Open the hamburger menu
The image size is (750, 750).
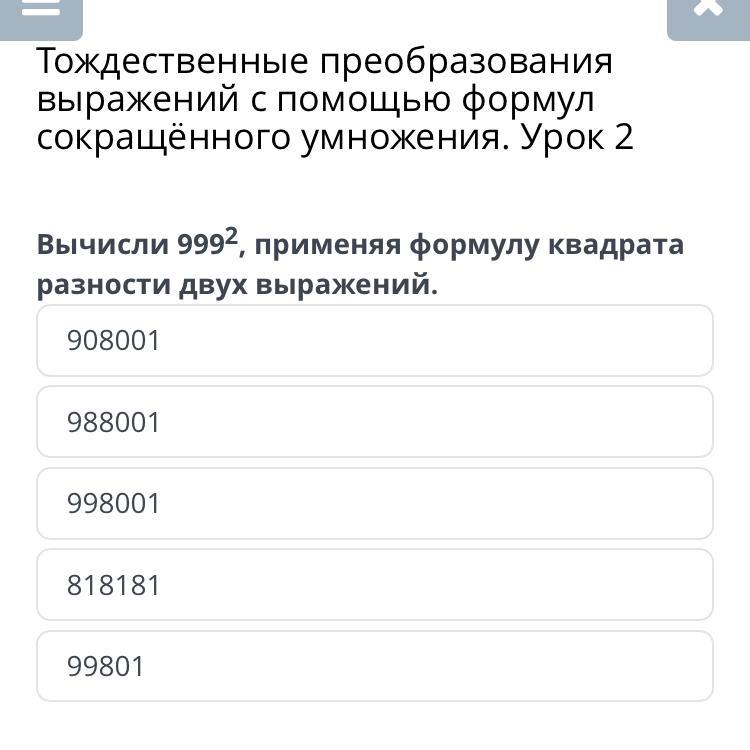(40, 12)
